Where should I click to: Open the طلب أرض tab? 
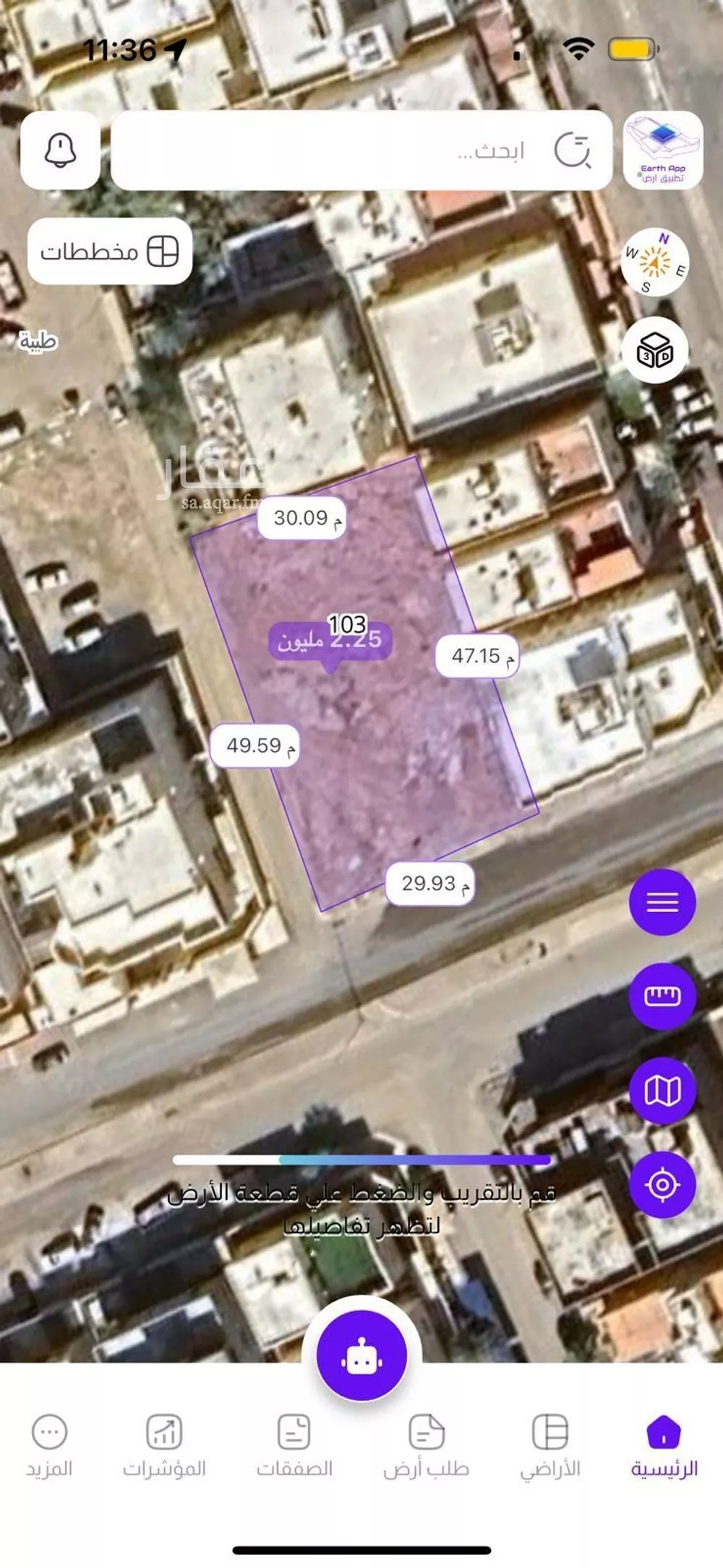(427, 1446)
